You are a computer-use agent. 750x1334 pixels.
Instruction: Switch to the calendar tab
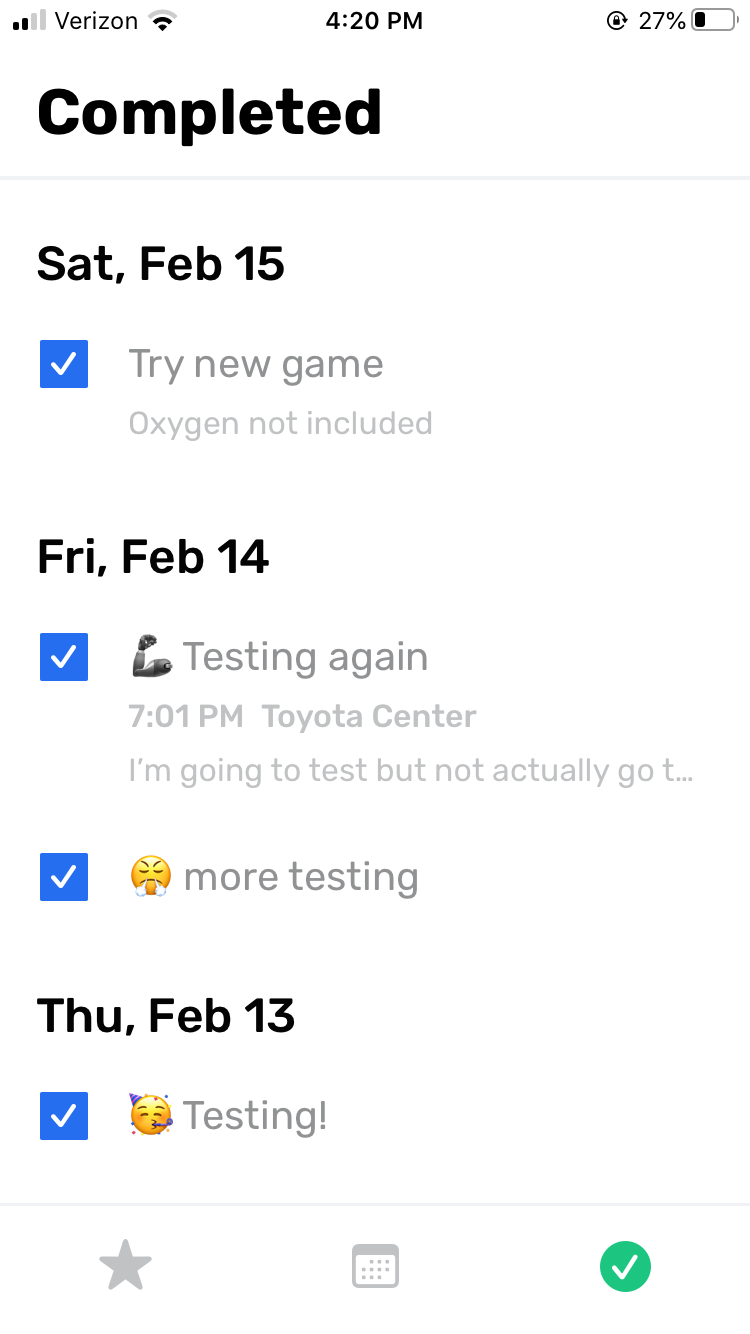tap(375, 1267)
